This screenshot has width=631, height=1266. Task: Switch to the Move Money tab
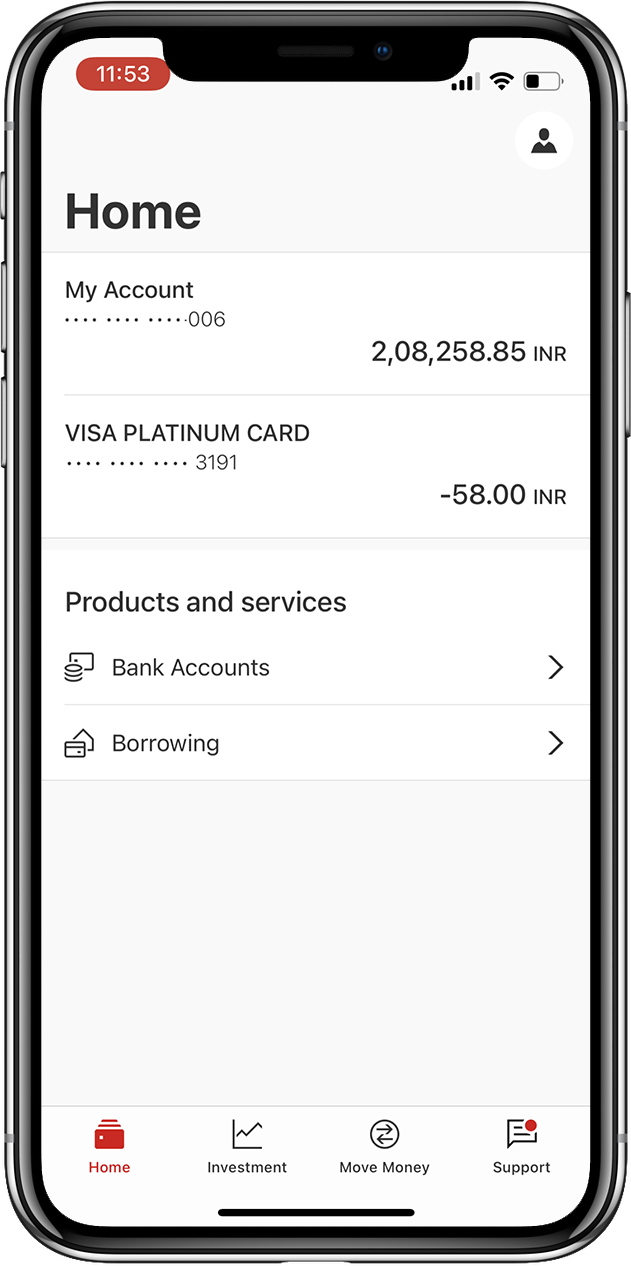[x=384, y=1147]
